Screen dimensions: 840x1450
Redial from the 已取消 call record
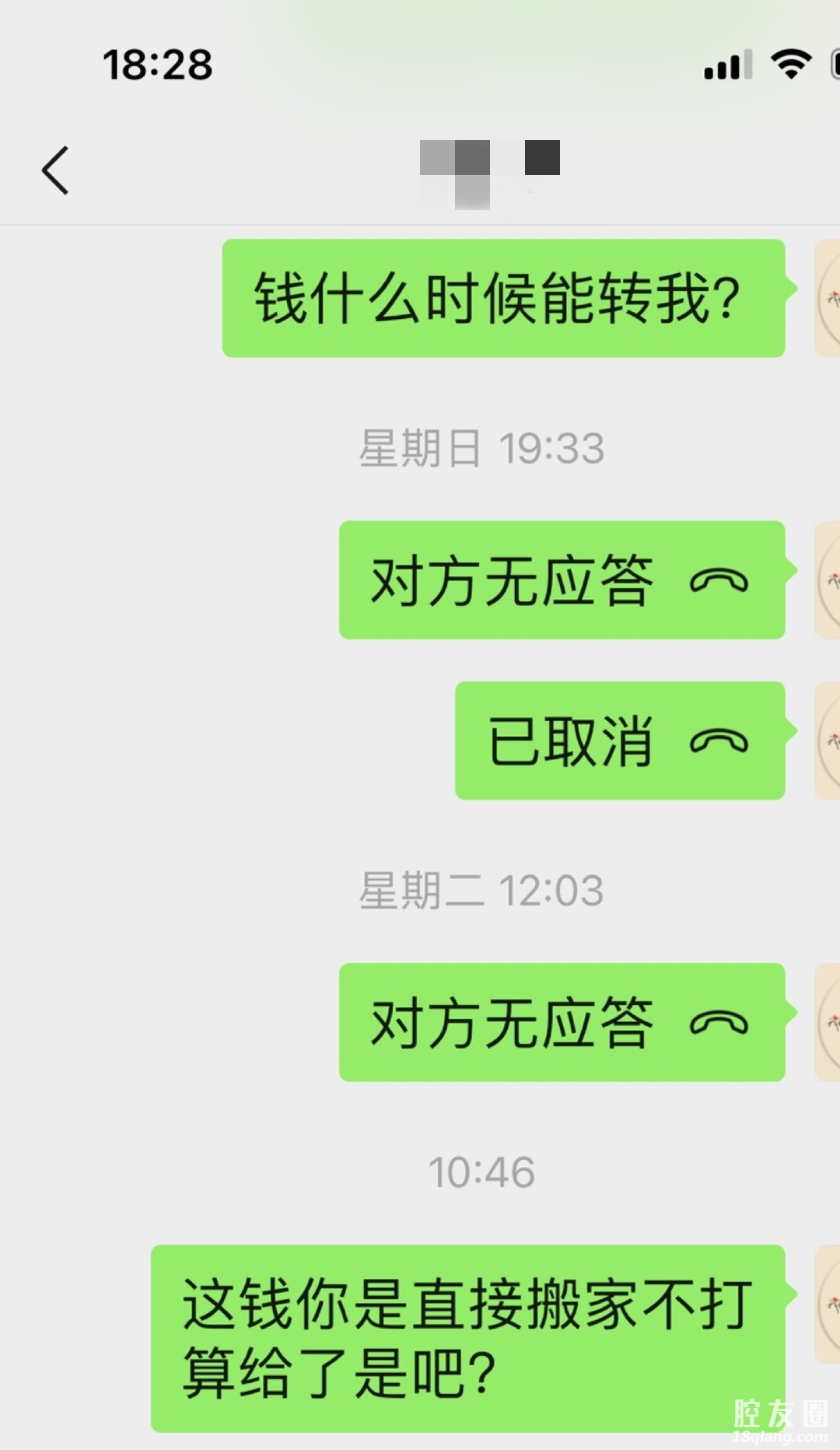(619, 741)
